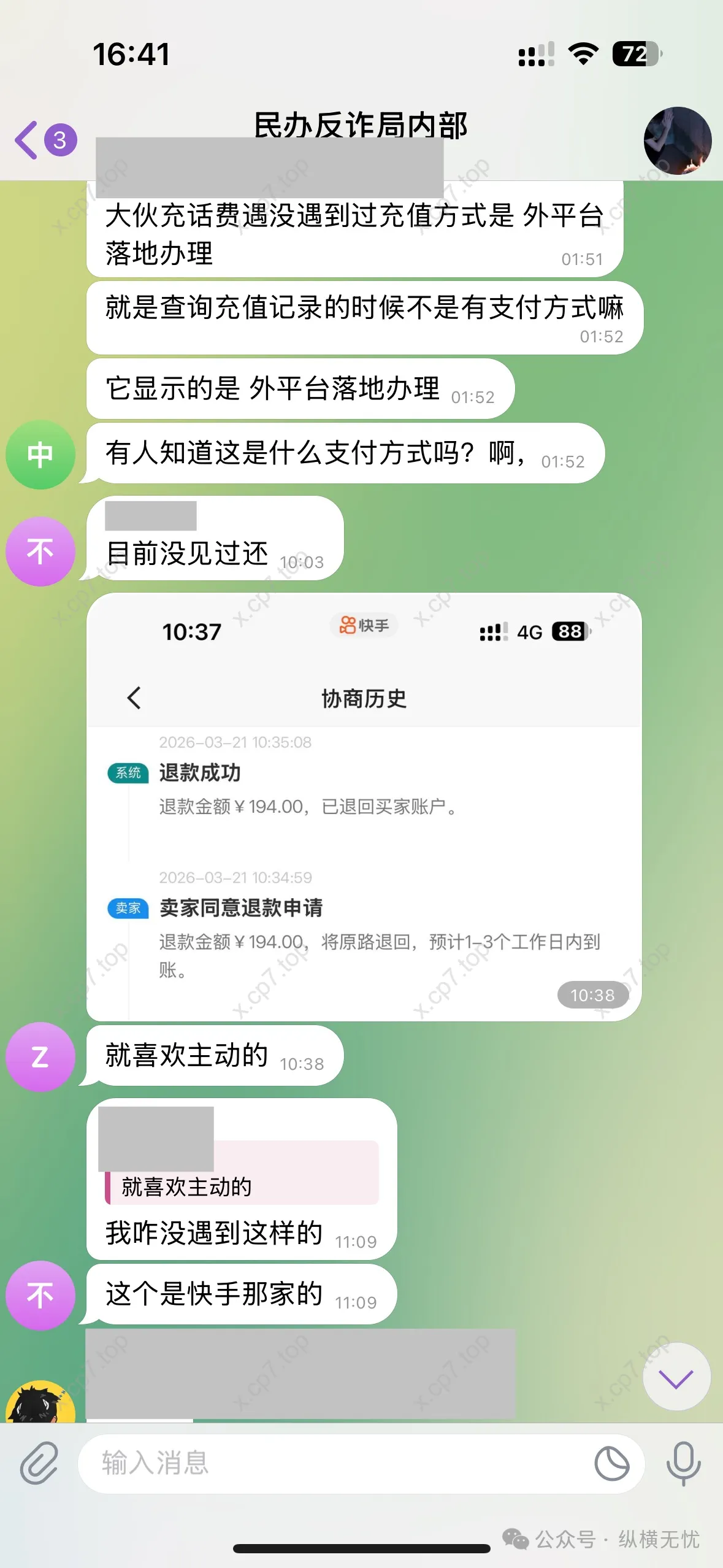This screenshot has width=723, height=1568.
Task: Record a voice message
Action: [683, 1463]
